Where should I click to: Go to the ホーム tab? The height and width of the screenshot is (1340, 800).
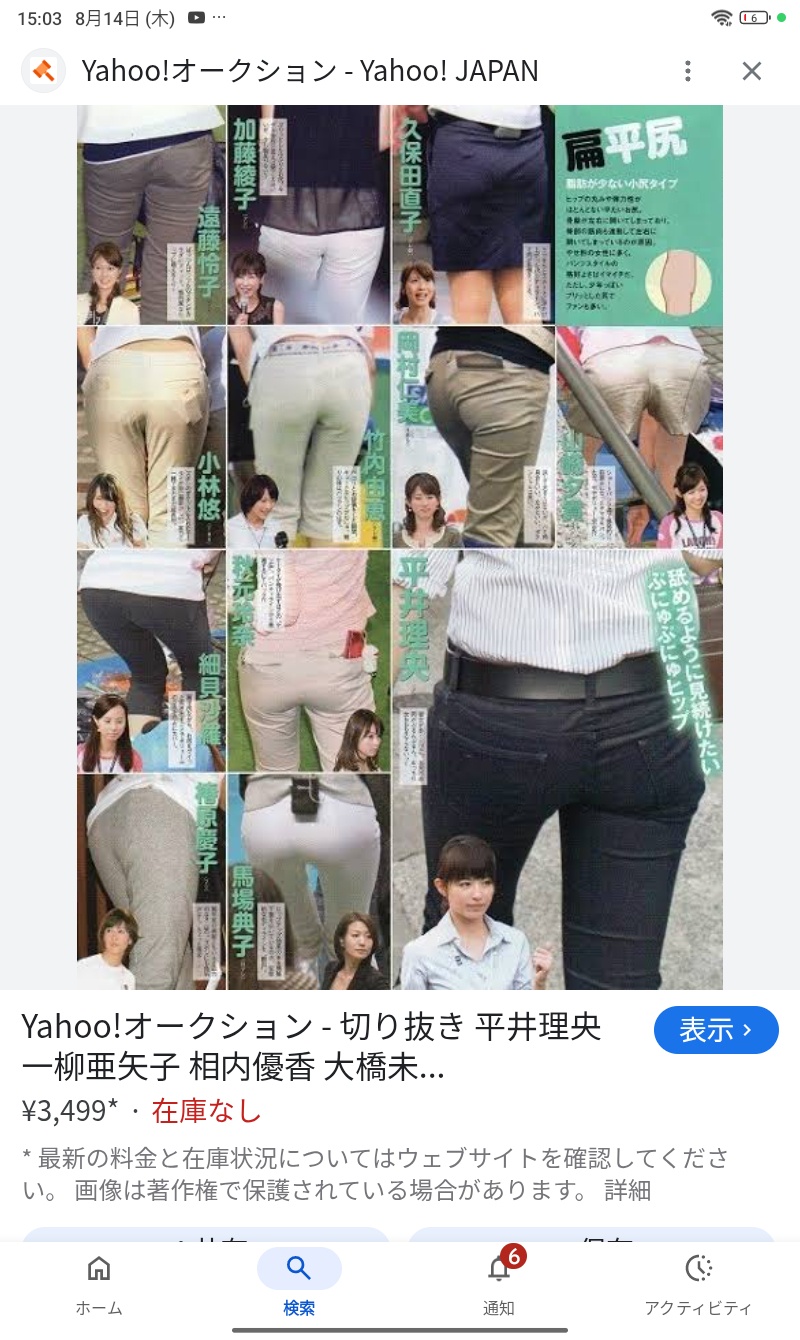point(99,1286)
